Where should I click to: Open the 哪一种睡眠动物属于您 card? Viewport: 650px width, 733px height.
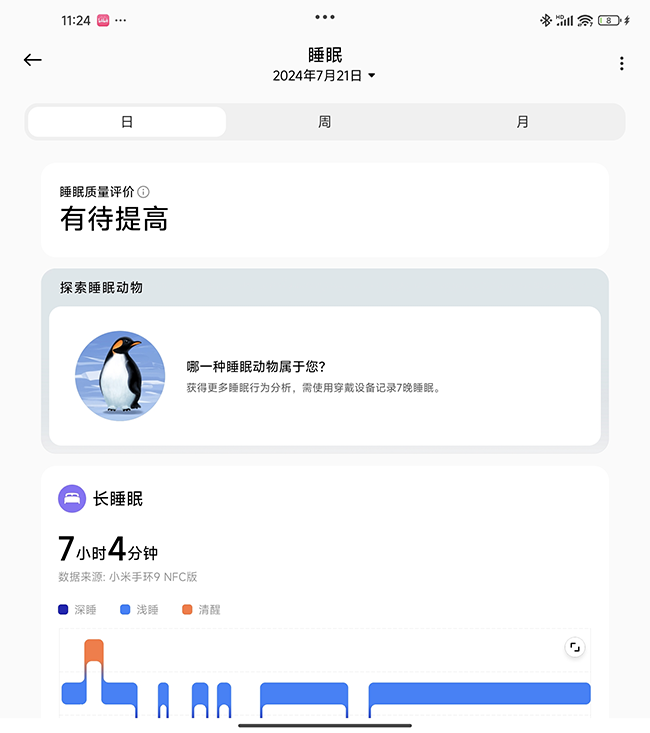[325, 376]
